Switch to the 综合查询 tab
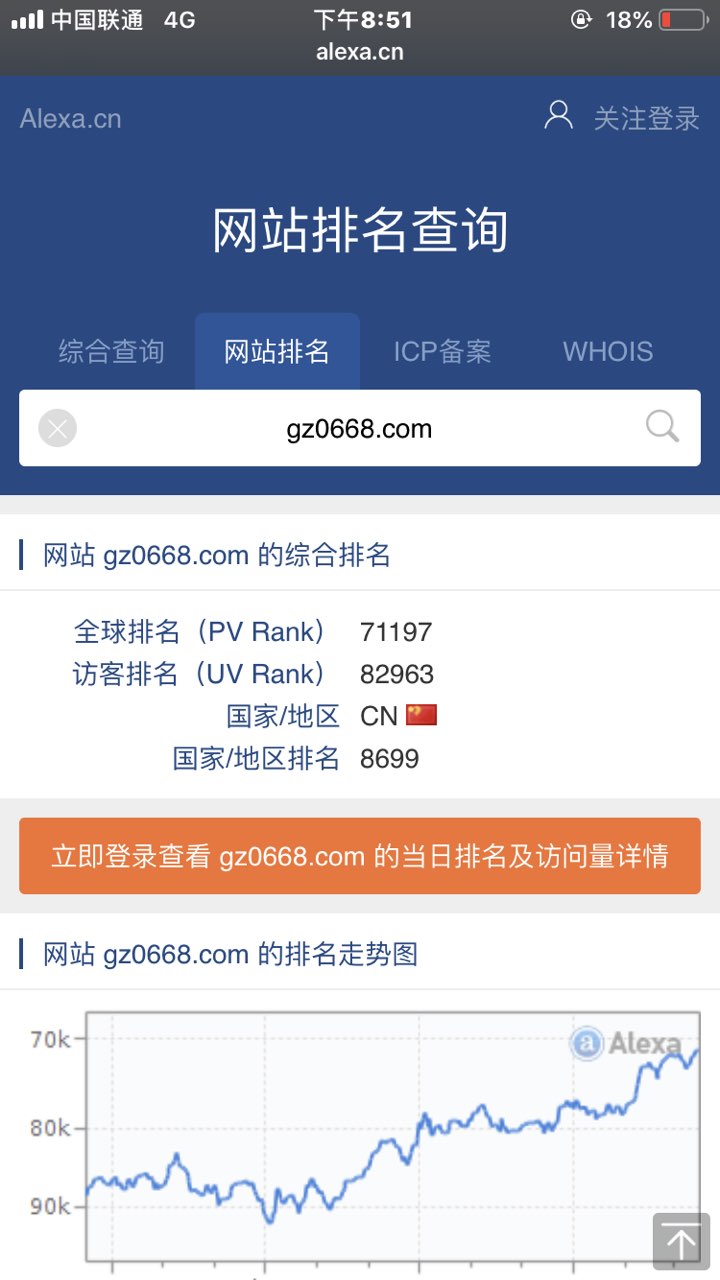720x1280 pixels. point(111,352)
